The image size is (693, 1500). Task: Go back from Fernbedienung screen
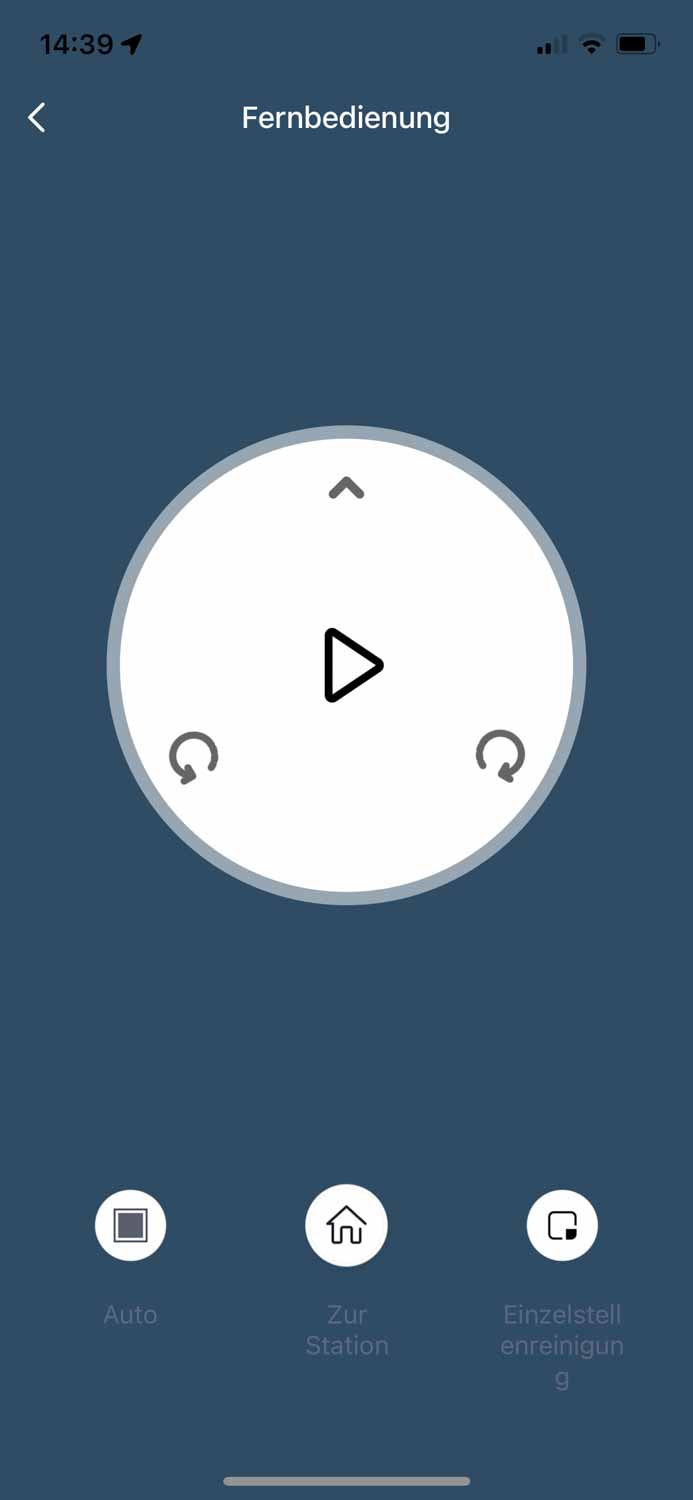pyautogui.click(x=37, y=118)
